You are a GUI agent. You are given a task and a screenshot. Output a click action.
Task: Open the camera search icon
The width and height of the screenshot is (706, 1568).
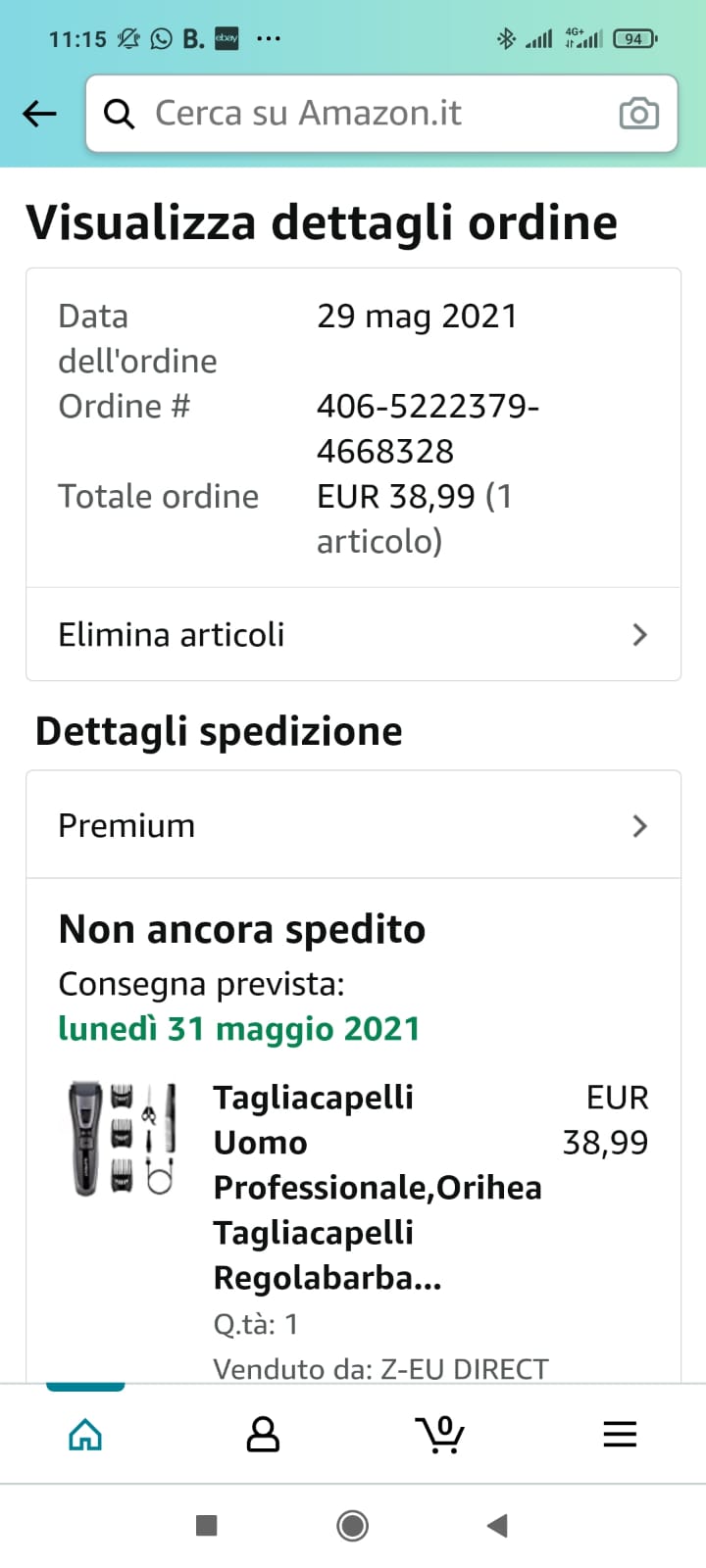[638, 114]
